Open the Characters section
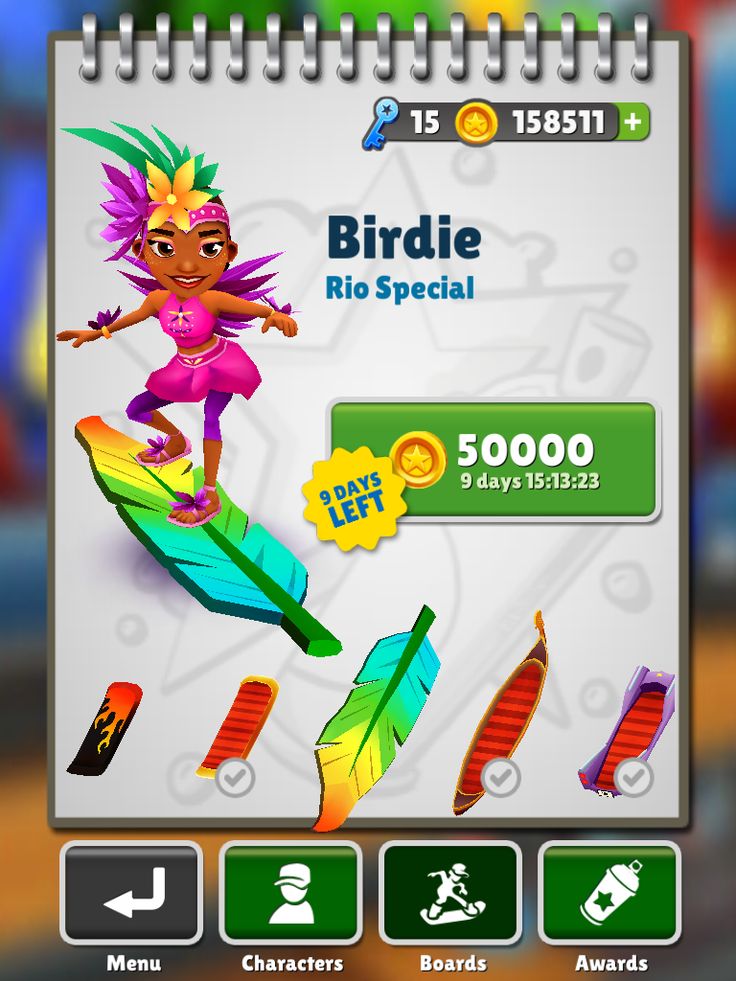Viewport: 736px width, 981px height. (291, 893)
